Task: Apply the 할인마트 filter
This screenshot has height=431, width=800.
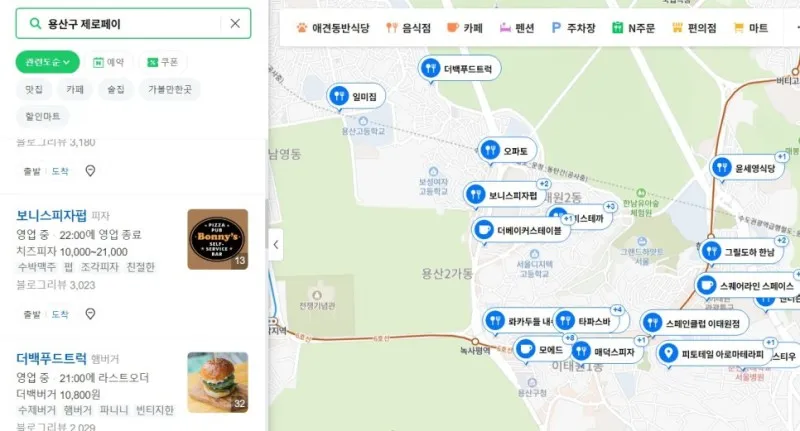Action: (x=43, y=117)
